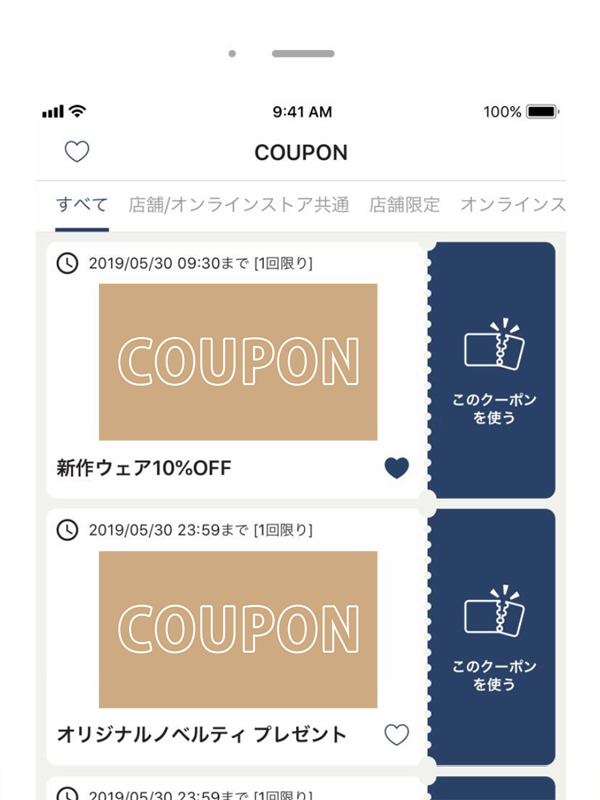Use the オリジナルノベルティ プレゼント coupon
600x800 pixels.
[494, 637]
